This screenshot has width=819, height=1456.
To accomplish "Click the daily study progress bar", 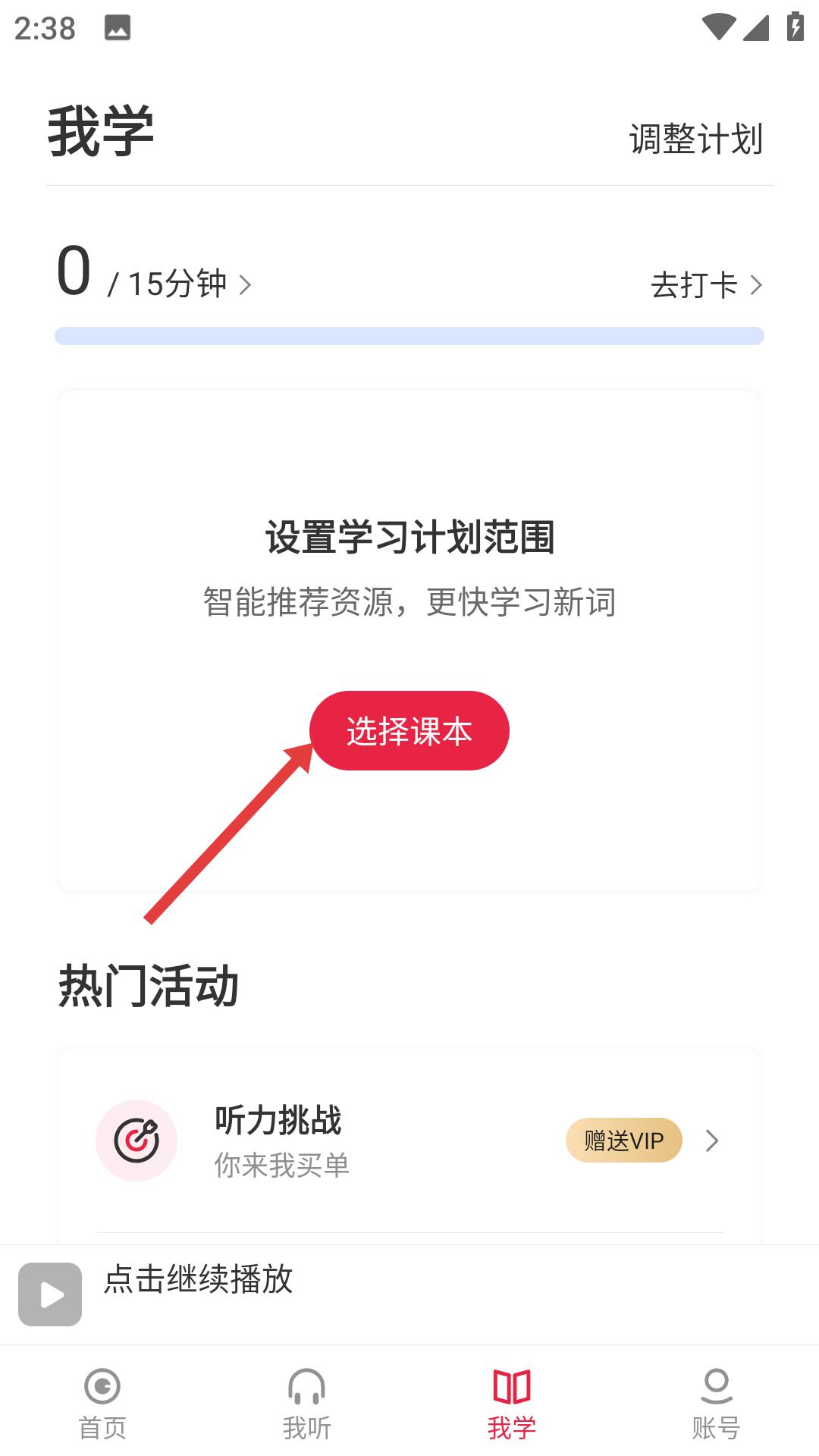I will click(x=409, y=334).
